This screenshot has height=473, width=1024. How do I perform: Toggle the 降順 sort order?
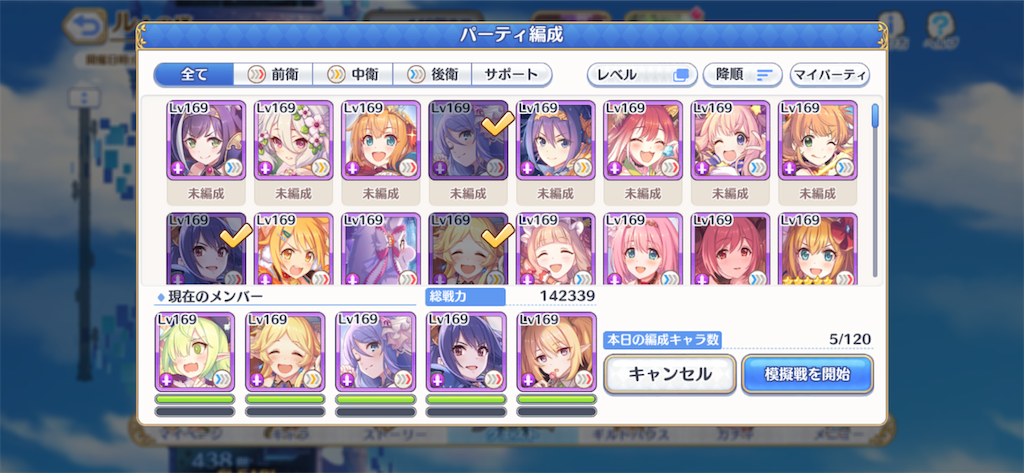coord(744,74)
